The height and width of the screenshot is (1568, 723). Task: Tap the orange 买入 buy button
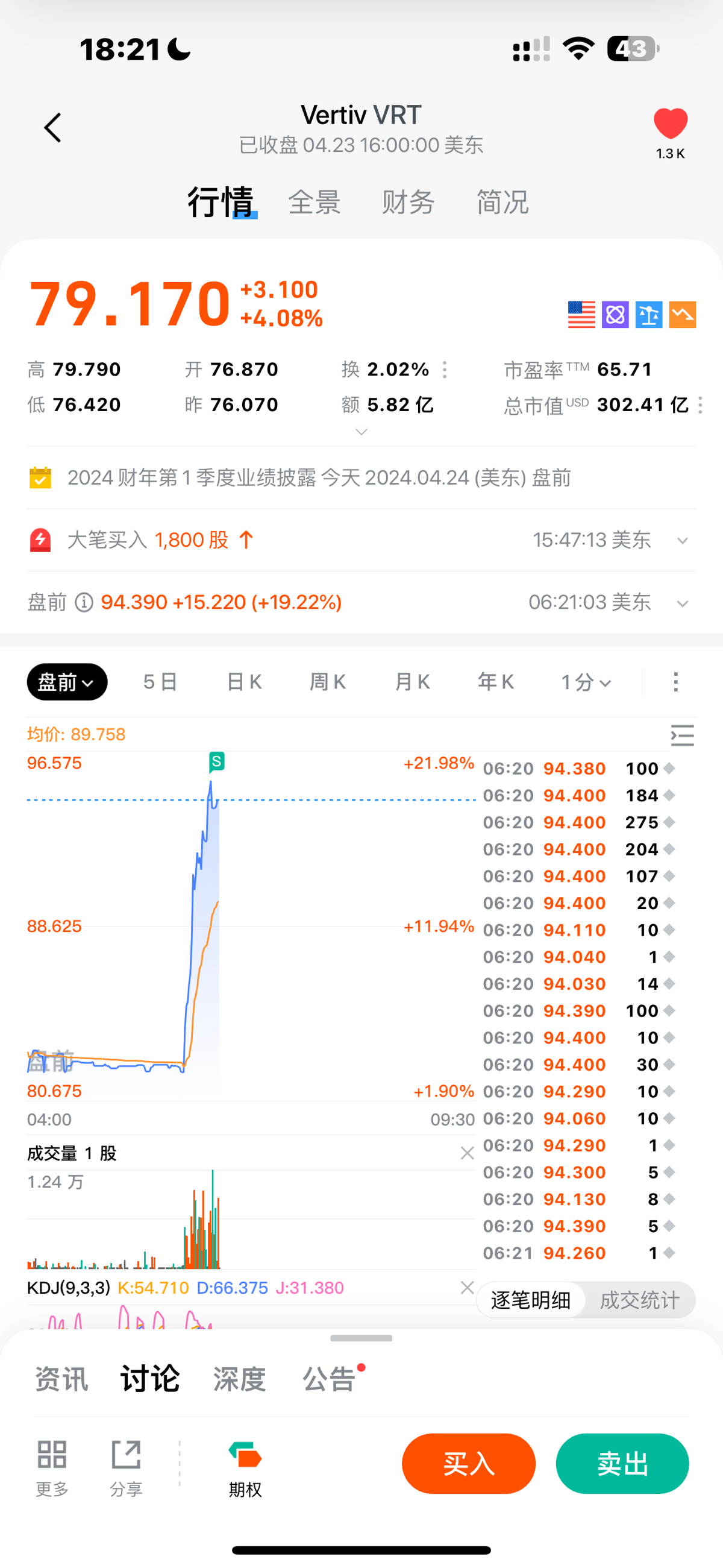(x=468, y=1463)
